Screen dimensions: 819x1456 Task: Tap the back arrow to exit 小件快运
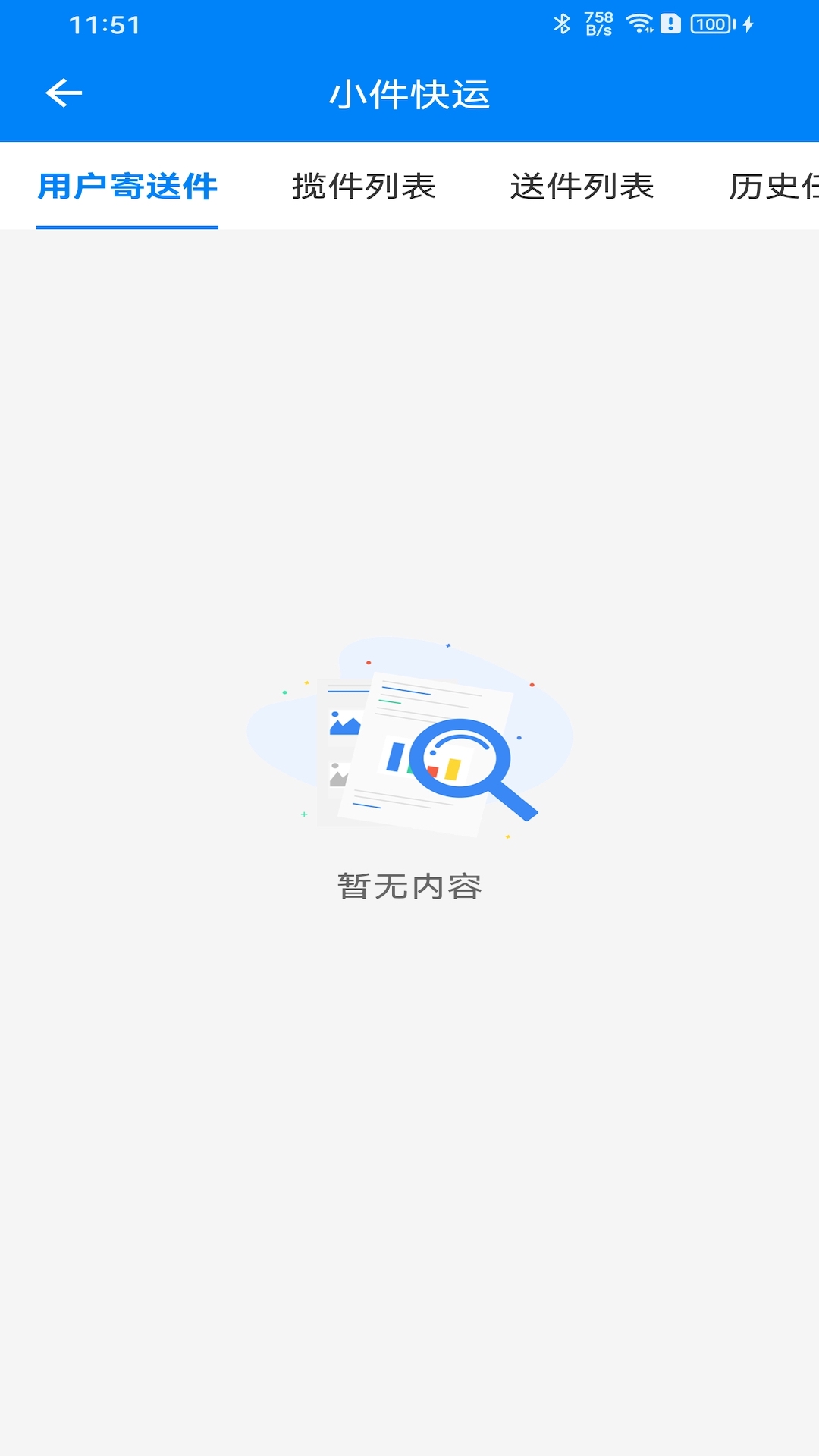coord(64,93)
